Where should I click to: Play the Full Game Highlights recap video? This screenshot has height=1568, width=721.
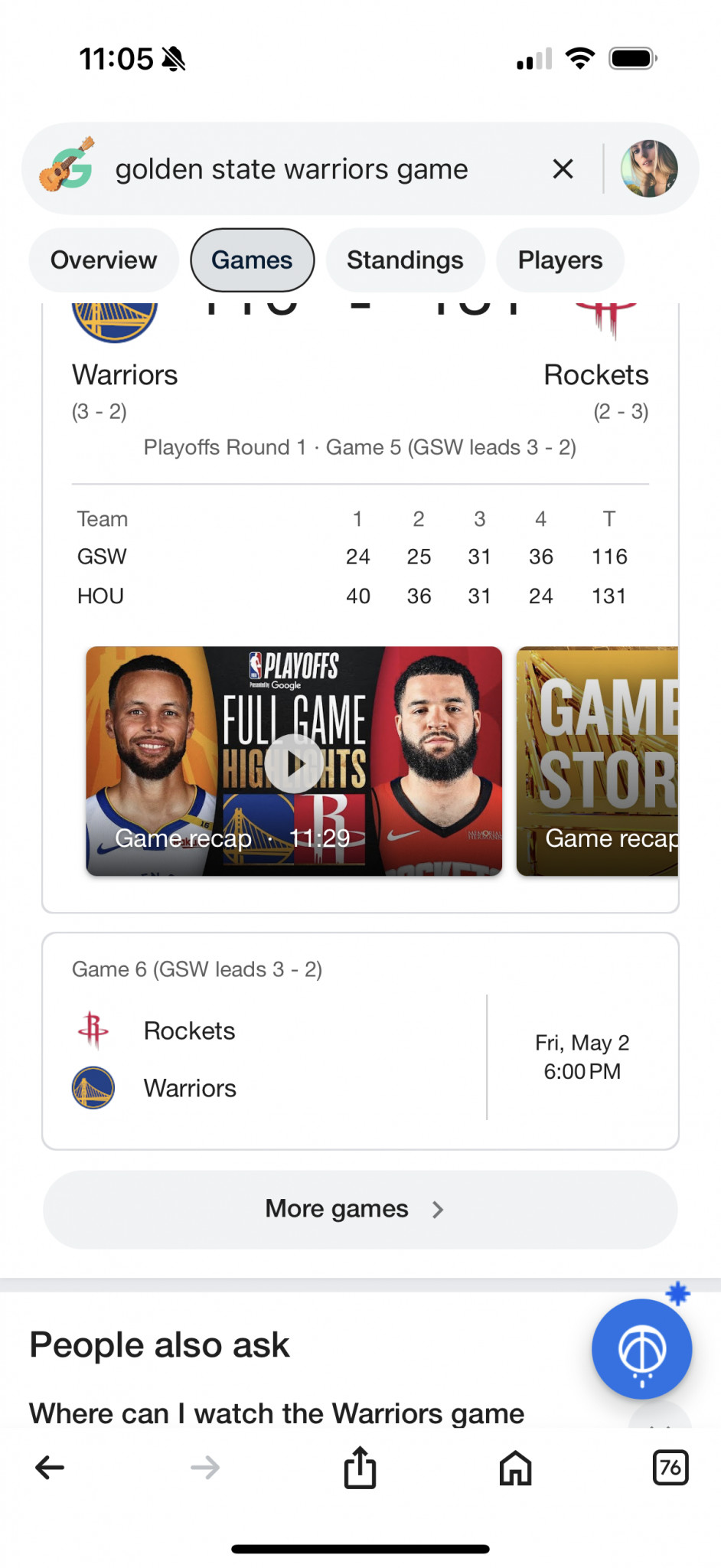point(294,761)
